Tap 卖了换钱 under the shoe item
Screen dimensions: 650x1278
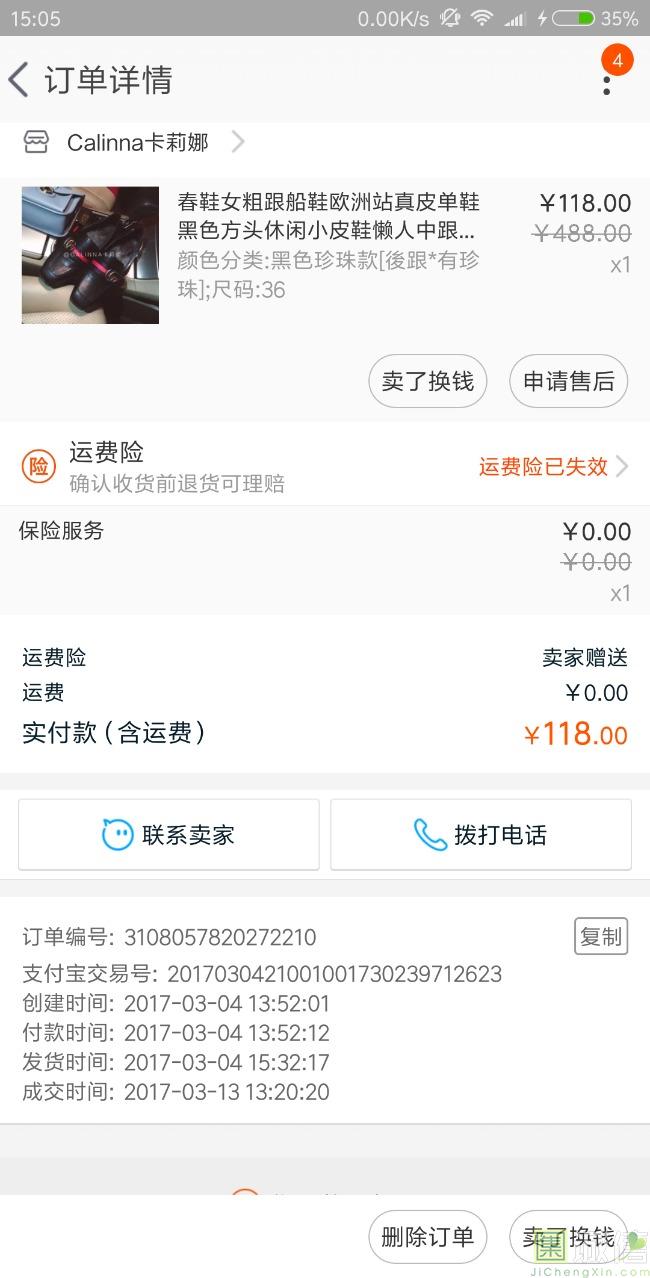point(427,381)
